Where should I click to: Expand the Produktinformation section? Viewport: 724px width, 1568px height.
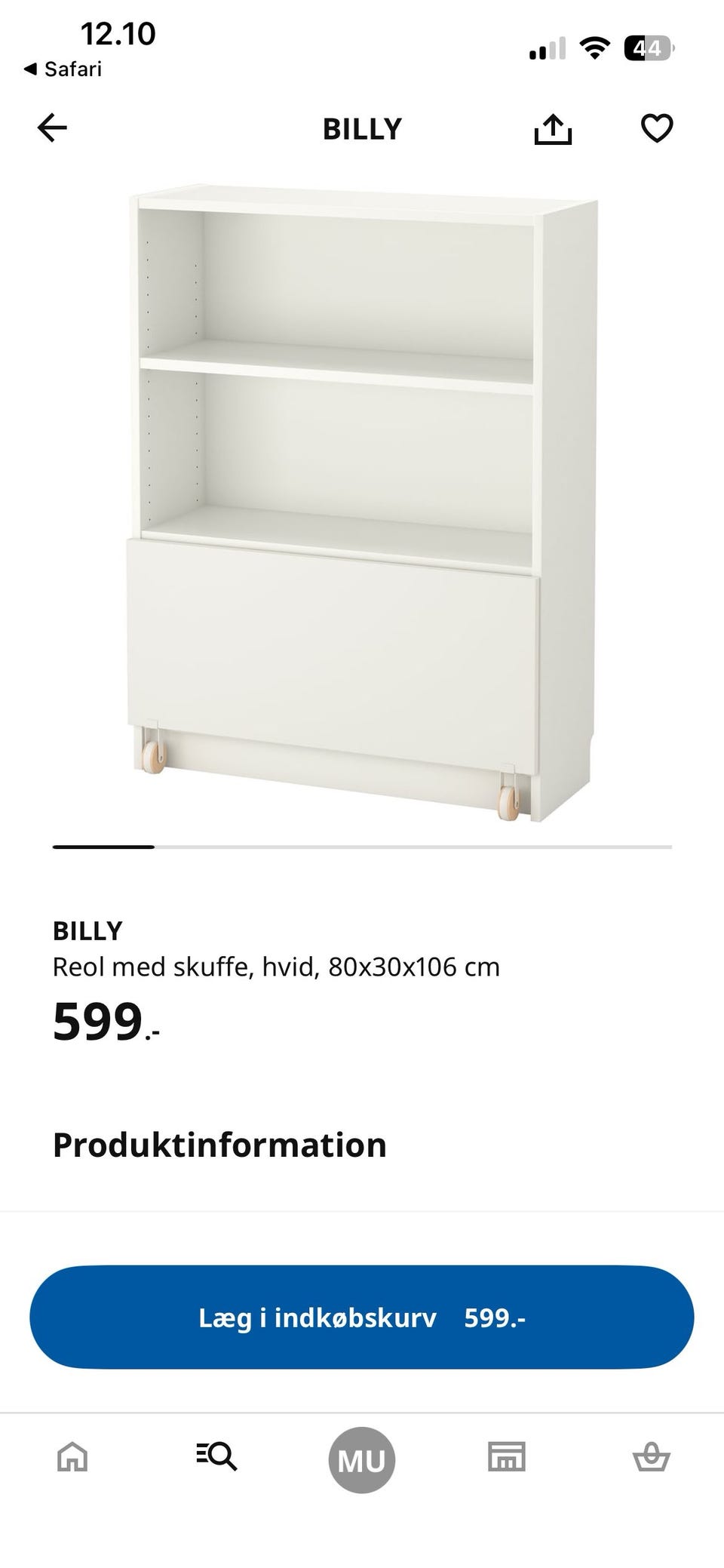coord(219,1145)
